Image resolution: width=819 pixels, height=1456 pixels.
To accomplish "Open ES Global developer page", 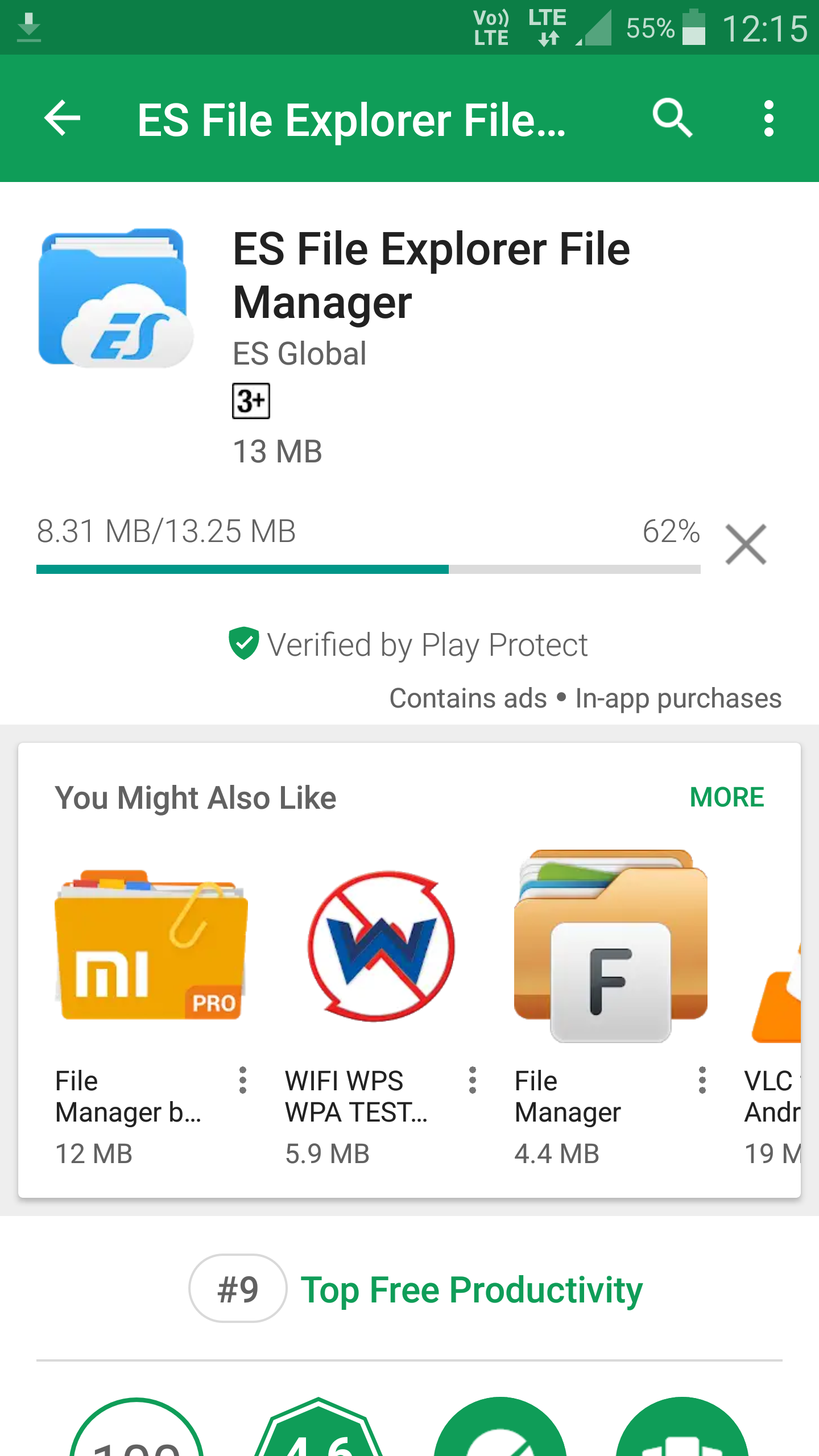I will pyautogui.click(x=300, y=354).
